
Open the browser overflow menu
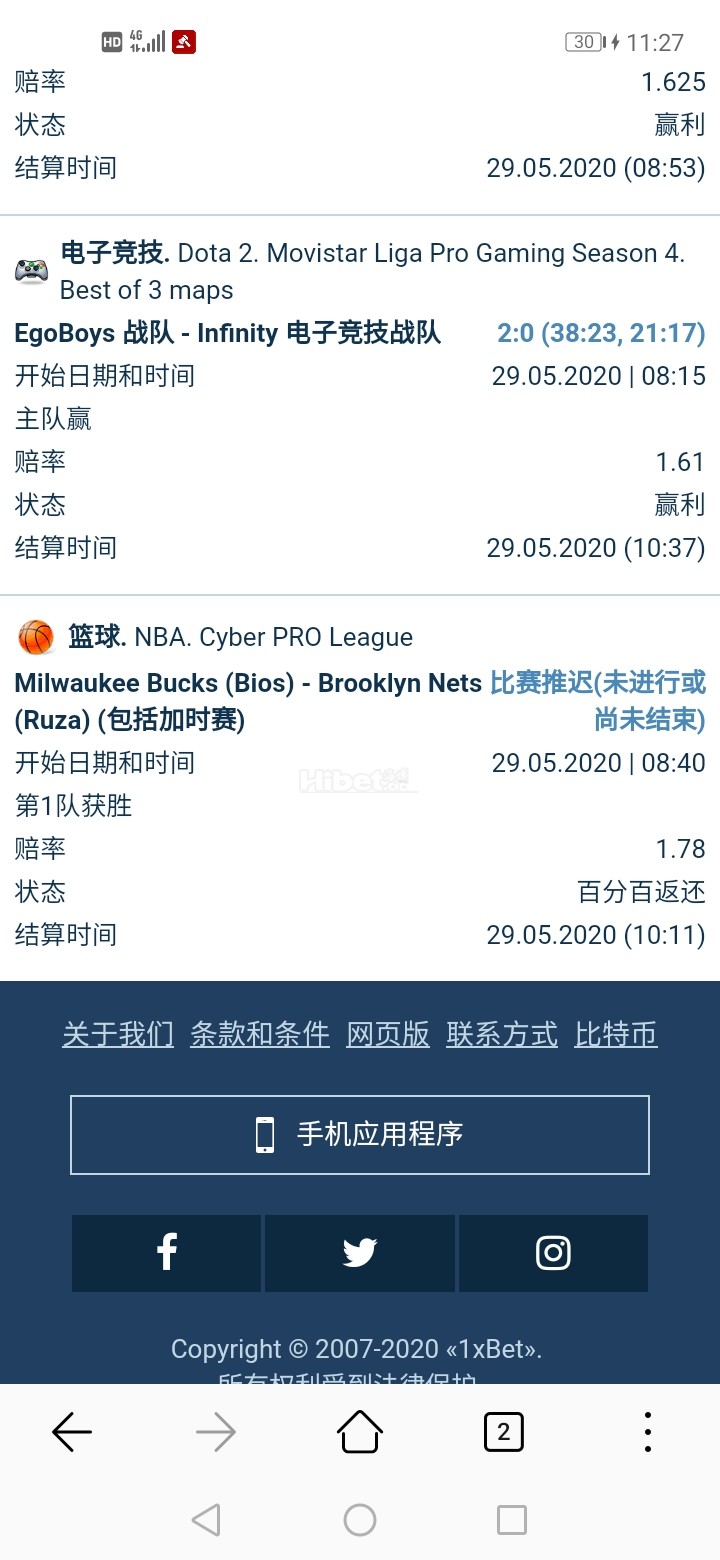tap(648, 1433)
